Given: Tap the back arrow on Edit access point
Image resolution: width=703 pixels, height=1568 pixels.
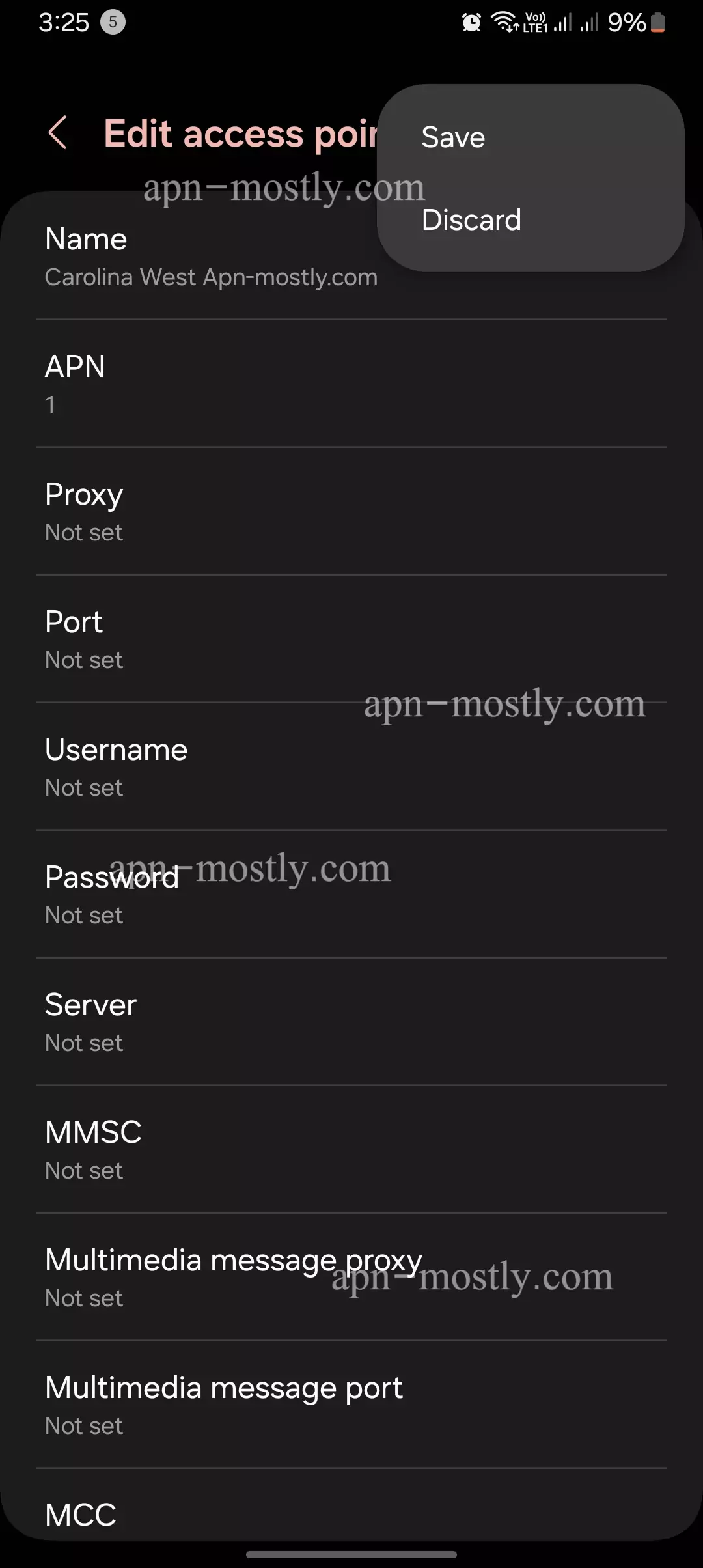Looking at the screenshot, I should (58, 133).
